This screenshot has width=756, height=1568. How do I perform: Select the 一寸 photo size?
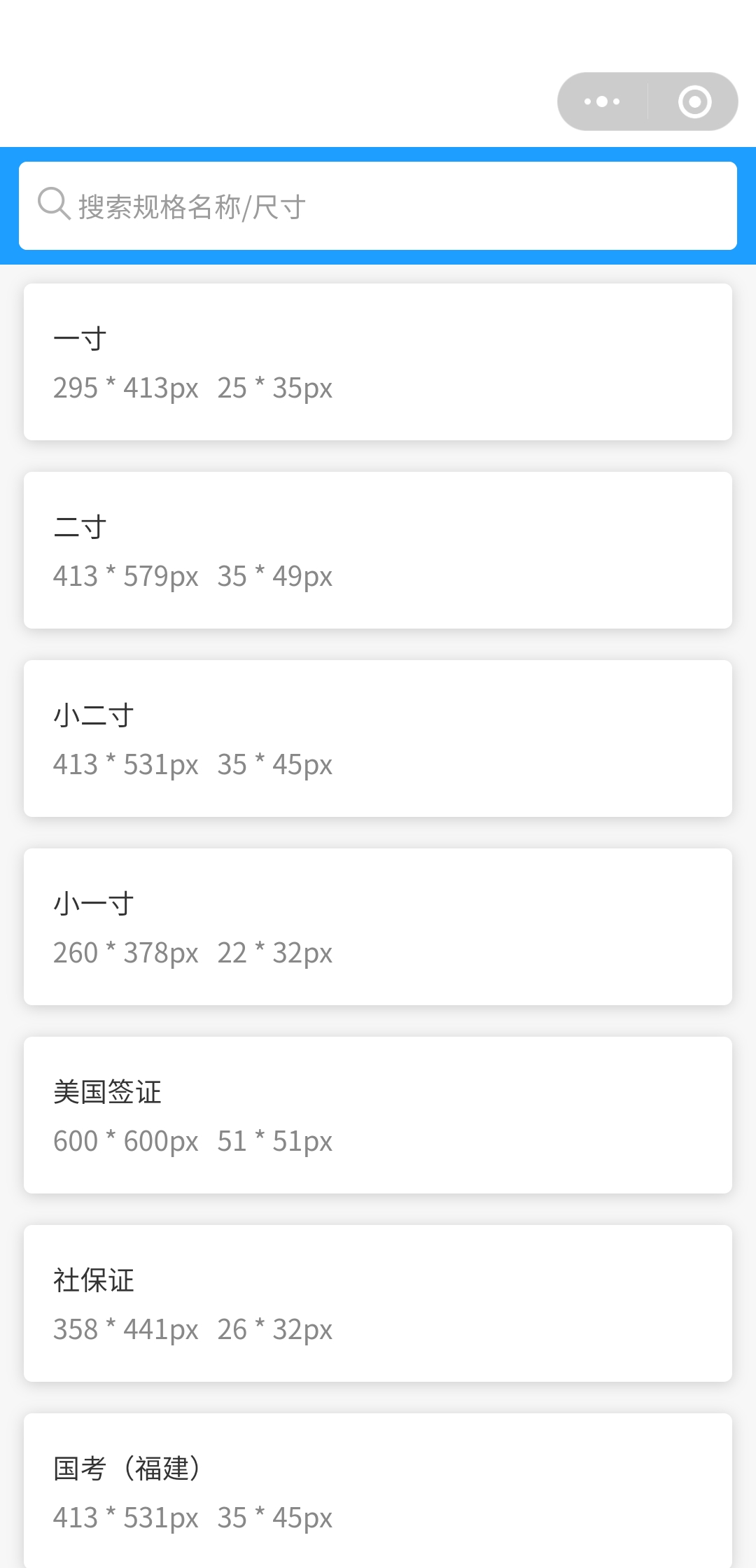click(378, 362)
